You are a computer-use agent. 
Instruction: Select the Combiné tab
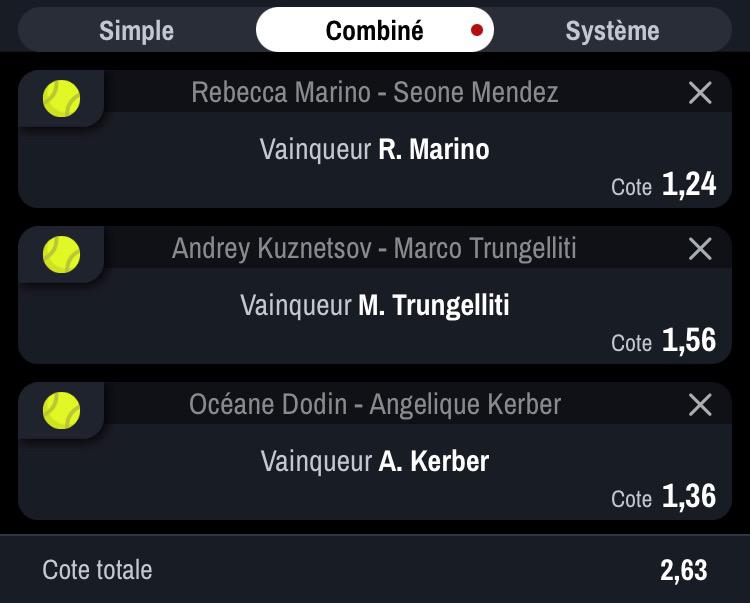click(x=375, y=30)
